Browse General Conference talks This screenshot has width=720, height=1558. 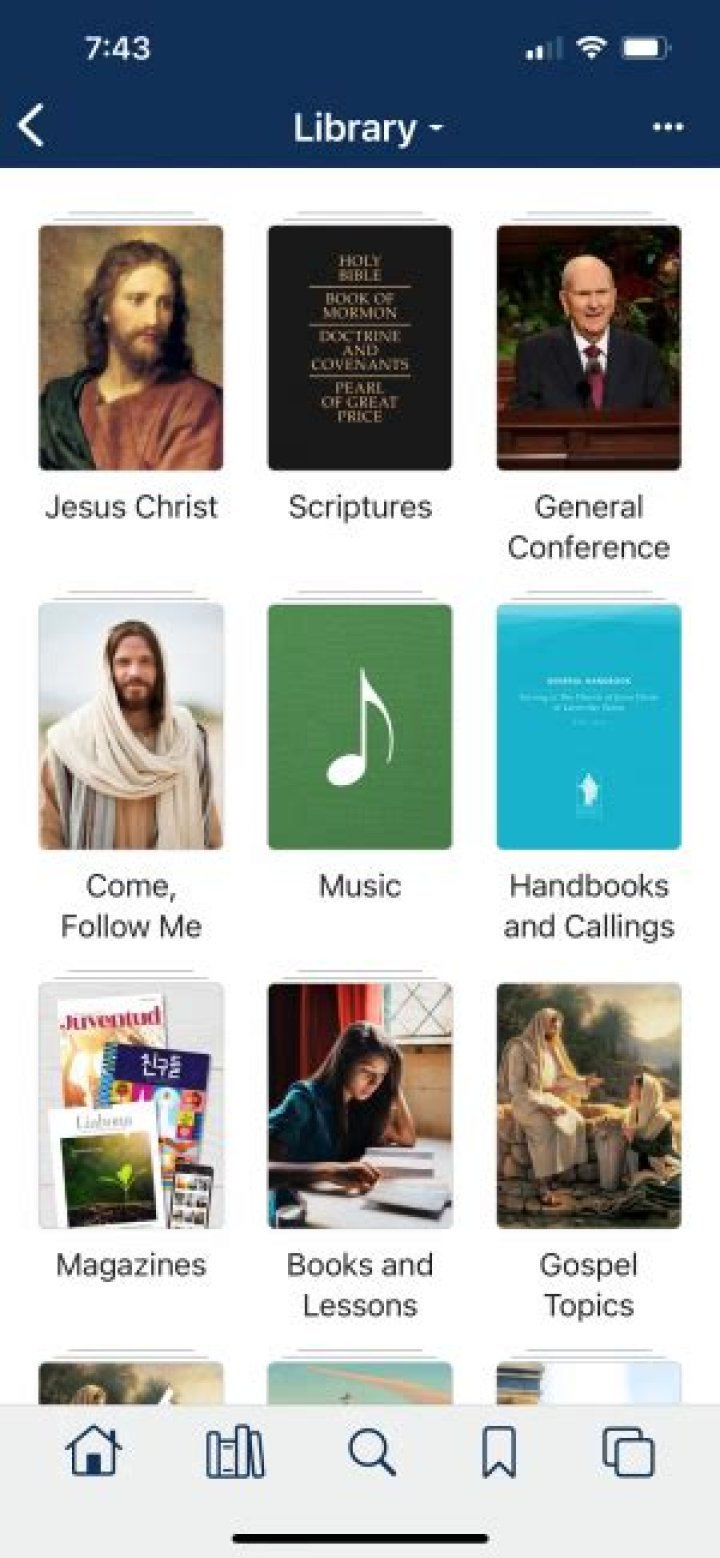tap(589, 348)
